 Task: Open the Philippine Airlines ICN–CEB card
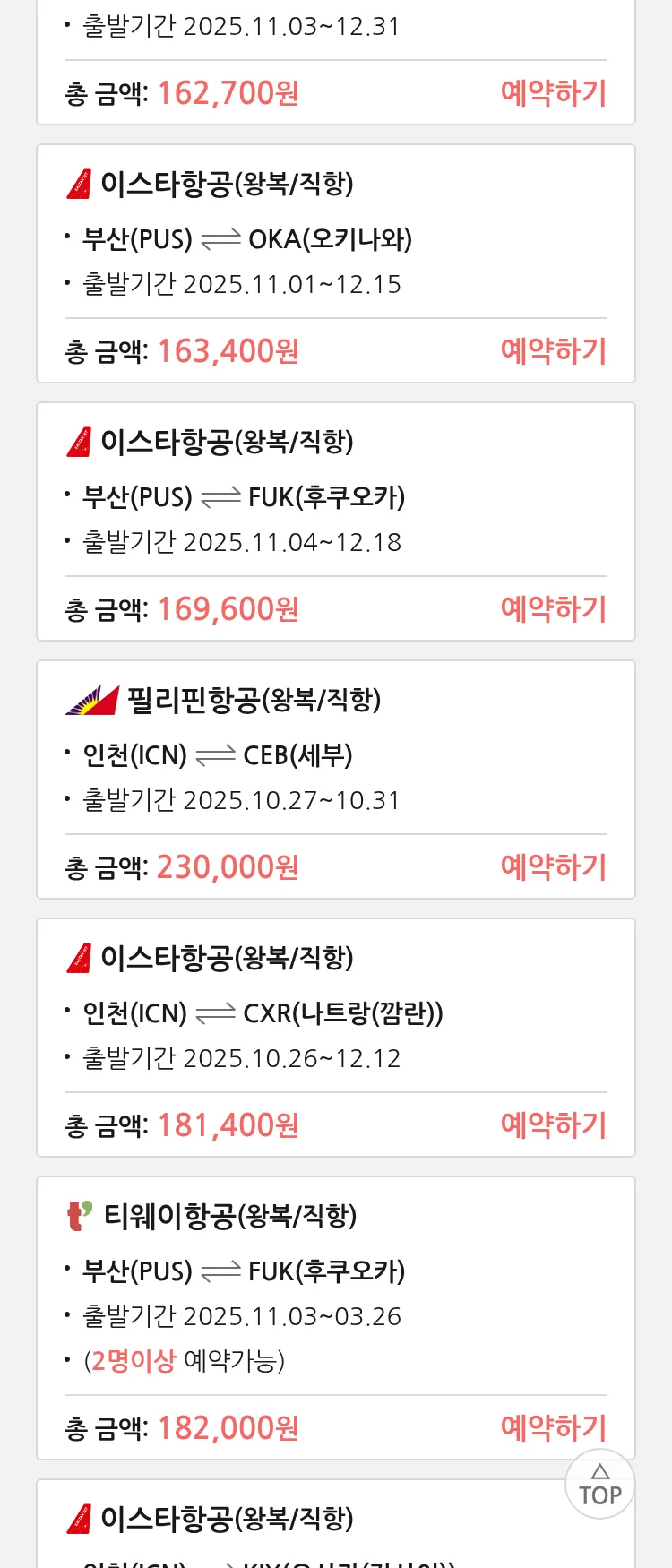pyautogui.click(x=335, y=756)
